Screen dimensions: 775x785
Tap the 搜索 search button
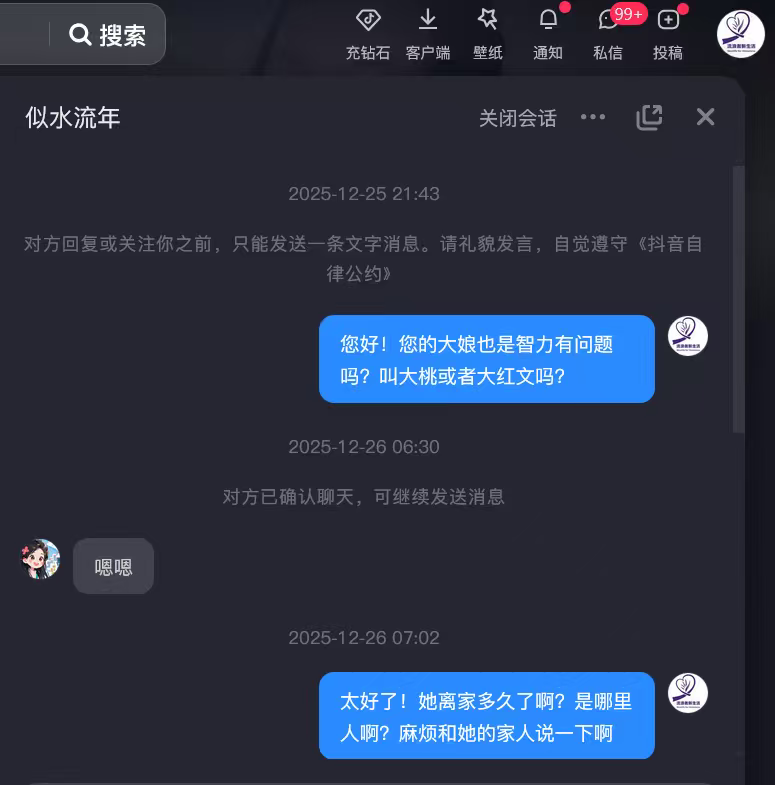click(107, 35)
